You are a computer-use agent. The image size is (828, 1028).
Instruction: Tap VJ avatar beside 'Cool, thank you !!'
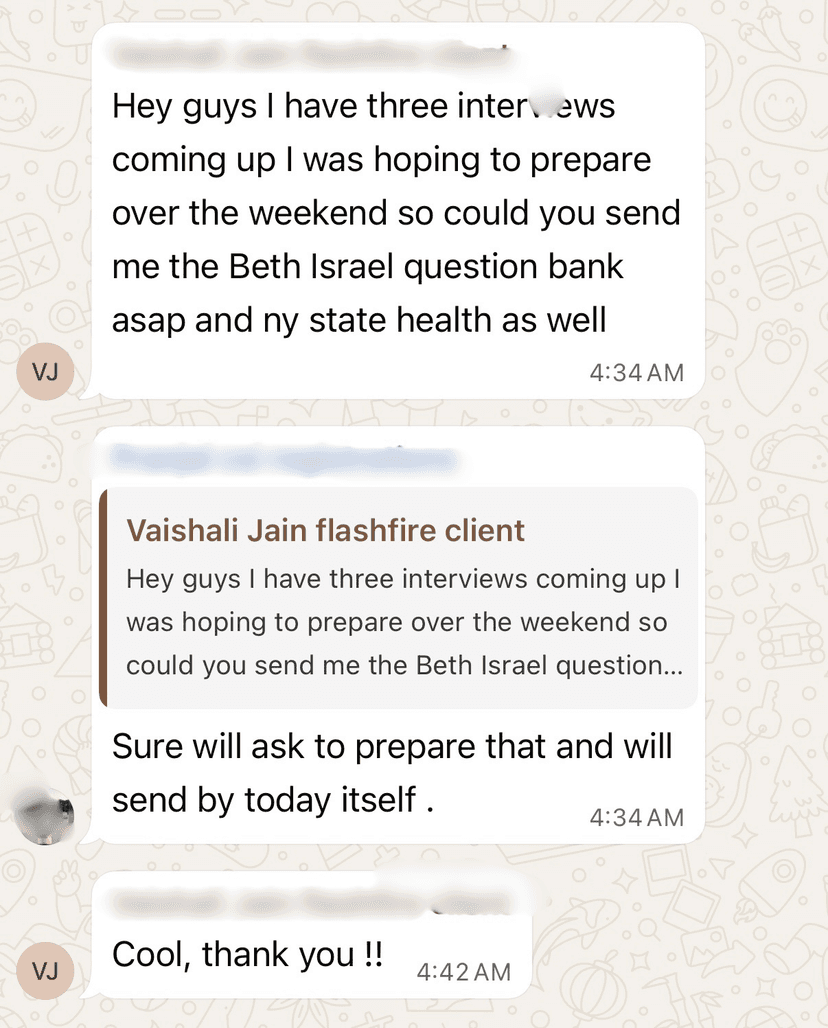click(46, 971)
